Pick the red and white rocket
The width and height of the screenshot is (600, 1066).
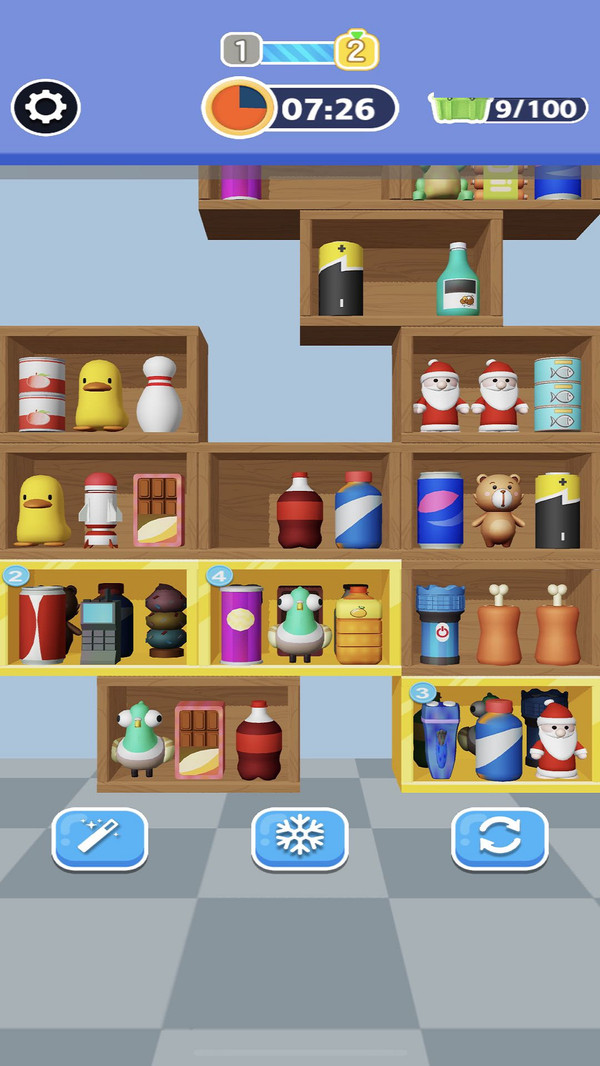tap(100, 510)
